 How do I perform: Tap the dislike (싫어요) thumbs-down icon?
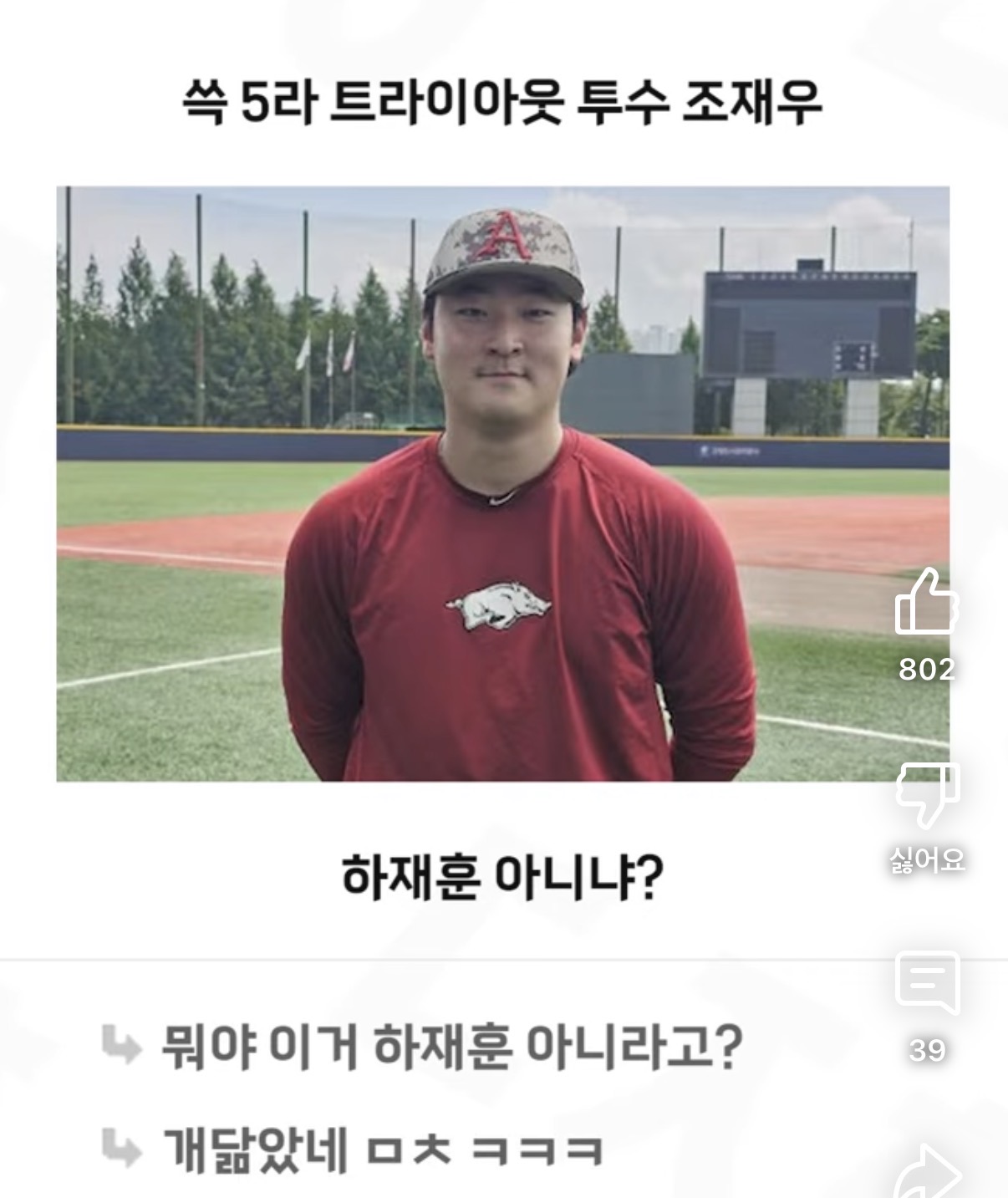coord(926,793)
